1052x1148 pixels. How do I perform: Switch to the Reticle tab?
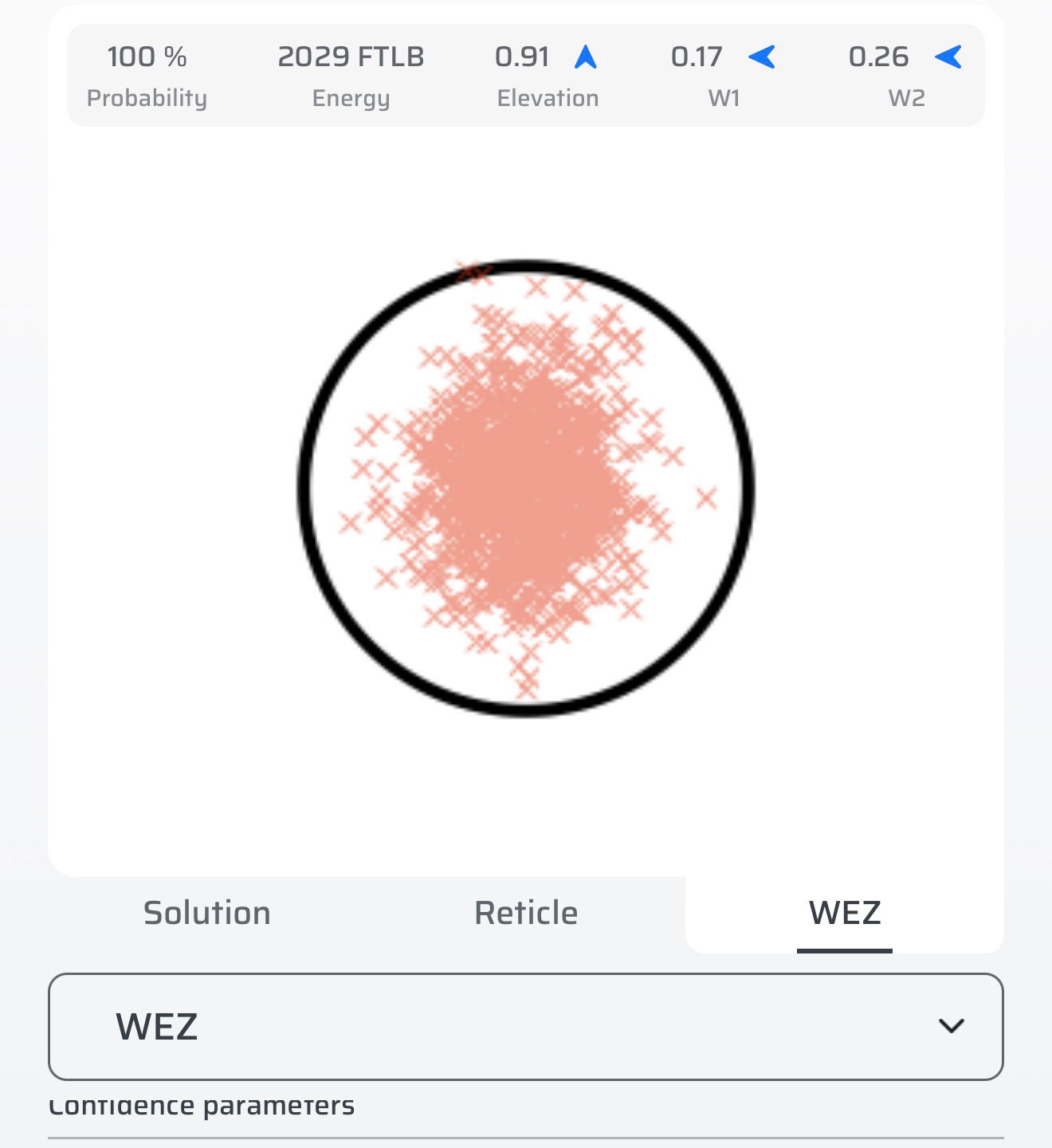coord(526,913)
